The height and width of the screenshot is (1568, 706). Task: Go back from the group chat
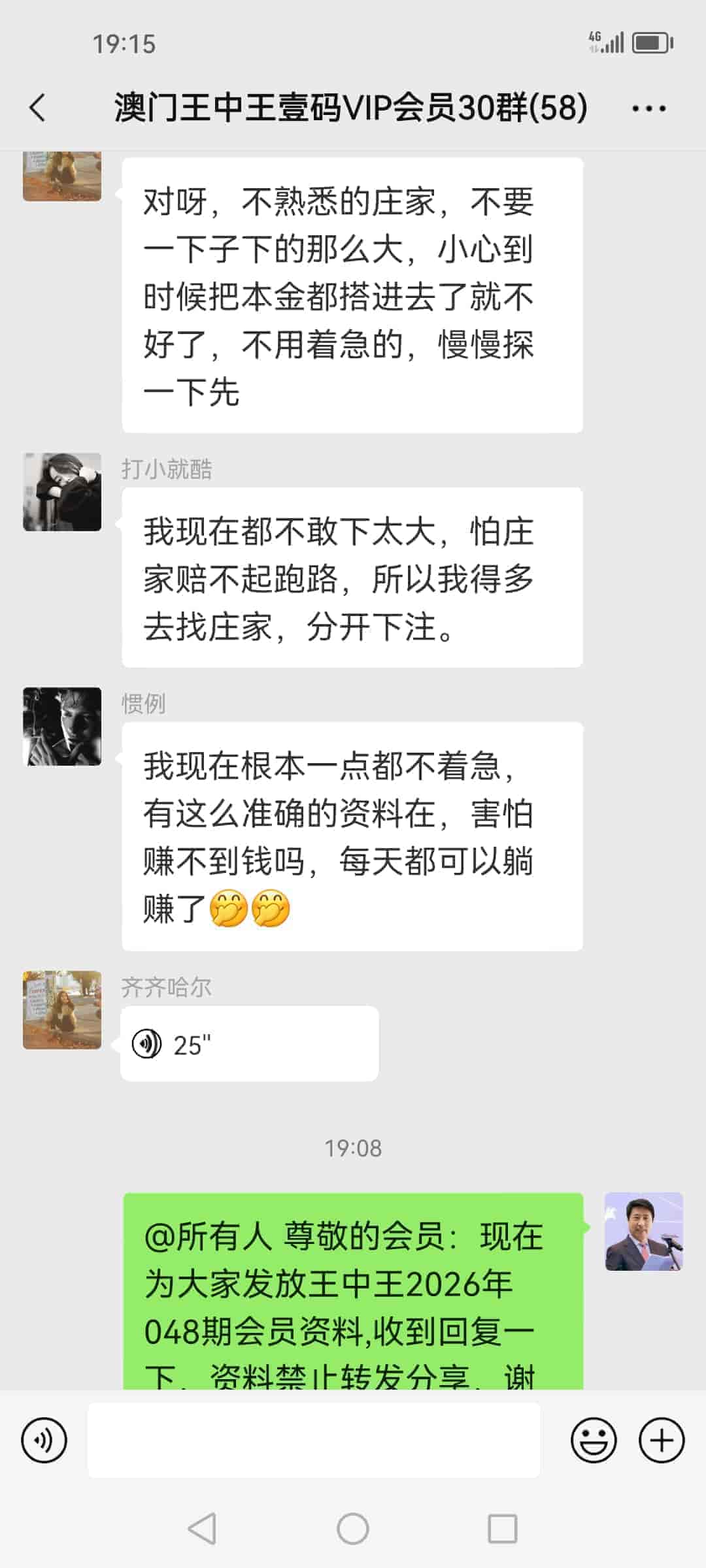[x=38, y=108]
